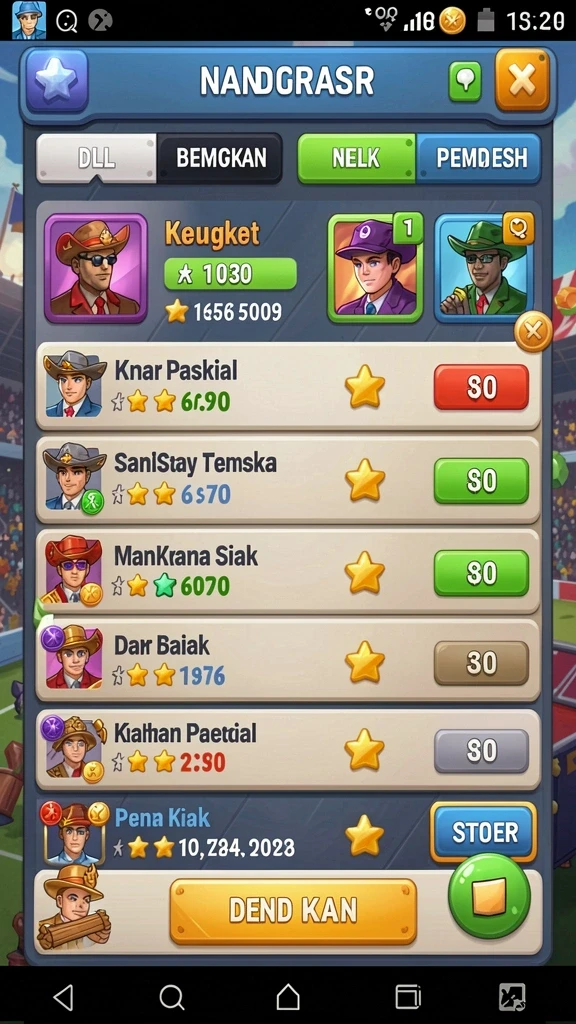Tap the DEND KAN button
The height and width of the screenshot is (1024, 576).
[x=293, y=911]
